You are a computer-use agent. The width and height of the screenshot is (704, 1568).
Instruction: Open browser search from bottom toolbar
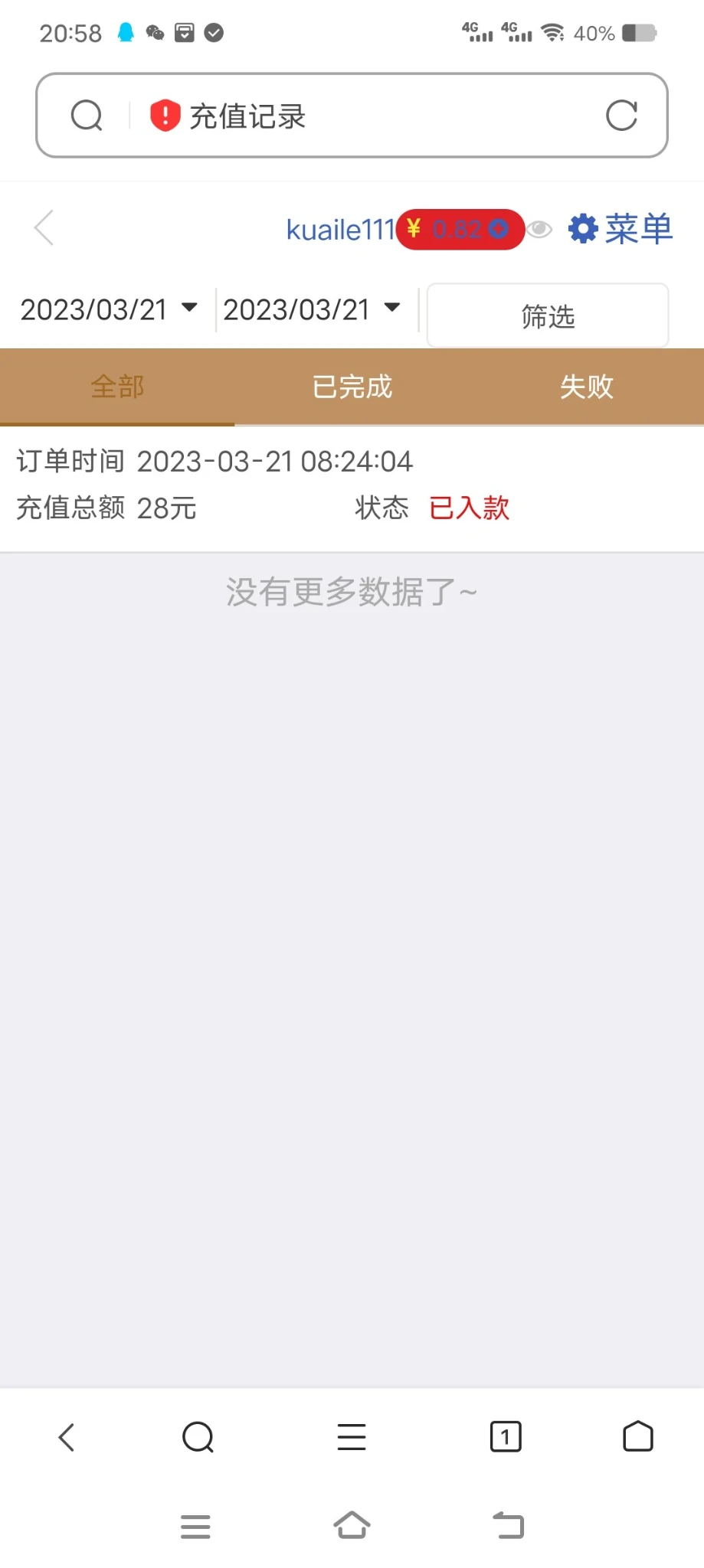coord(198,1437)
